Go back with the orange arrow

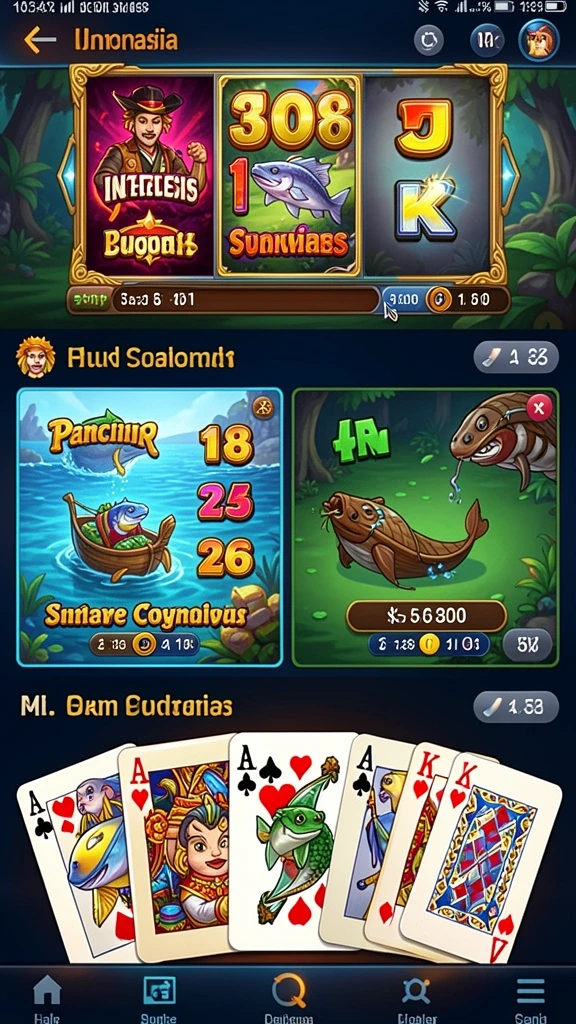pyautogui.click(x=40, y=40)
